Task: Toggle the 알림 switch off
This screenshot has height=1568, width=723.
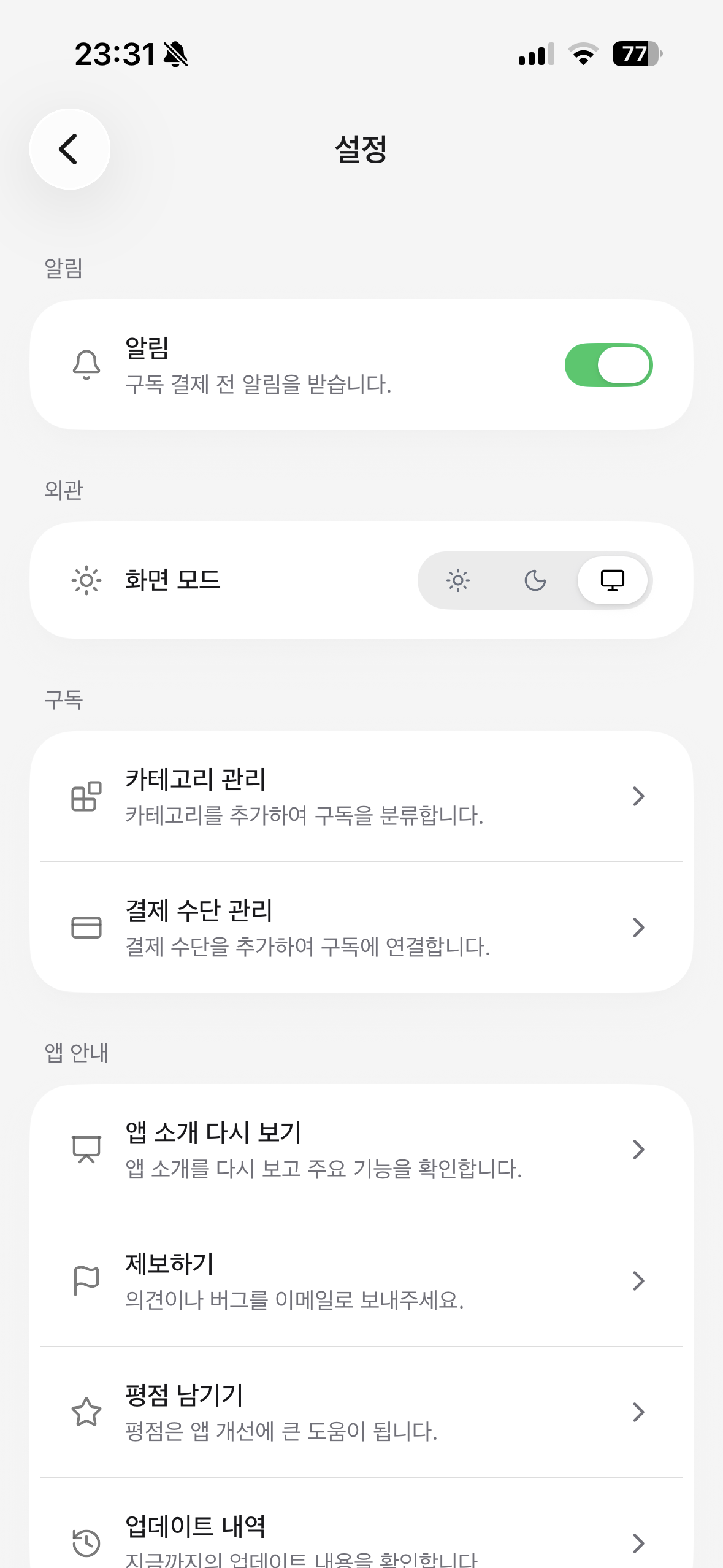Action: click(x=608, y=365)
